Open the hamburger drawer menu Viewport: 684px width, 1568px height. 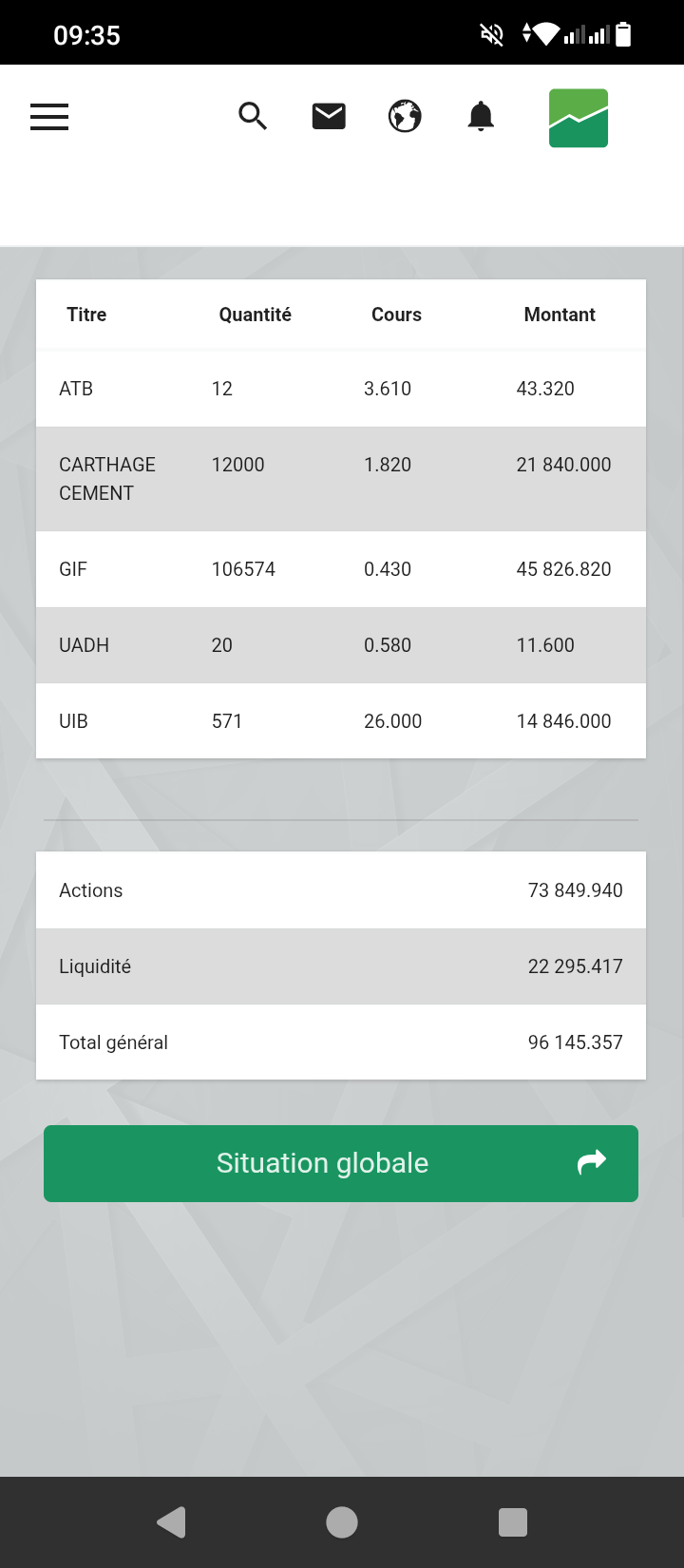click(49, 117)
